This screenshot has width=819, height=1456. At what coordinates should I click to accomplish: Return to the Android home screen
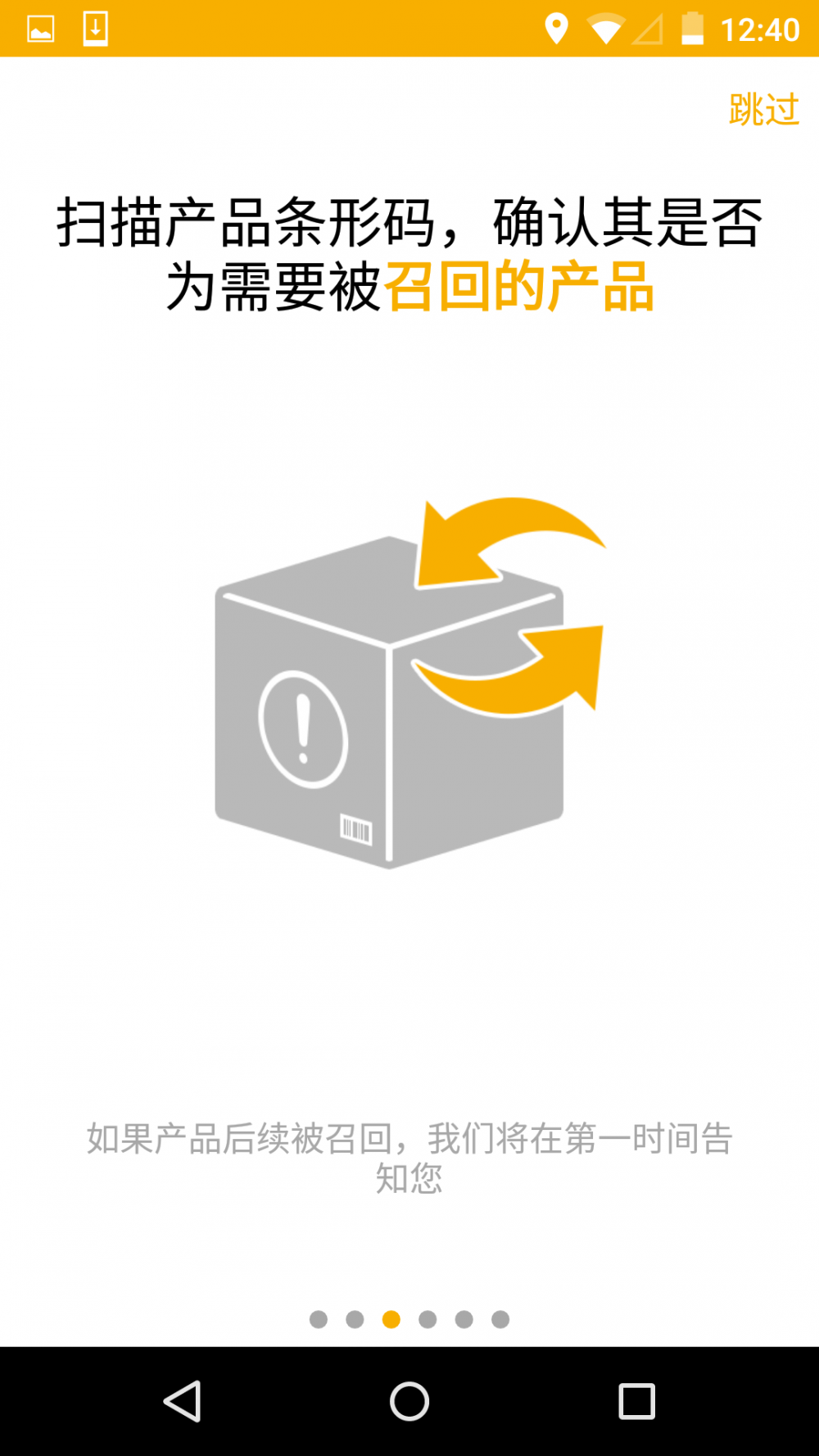point(409,1401)
